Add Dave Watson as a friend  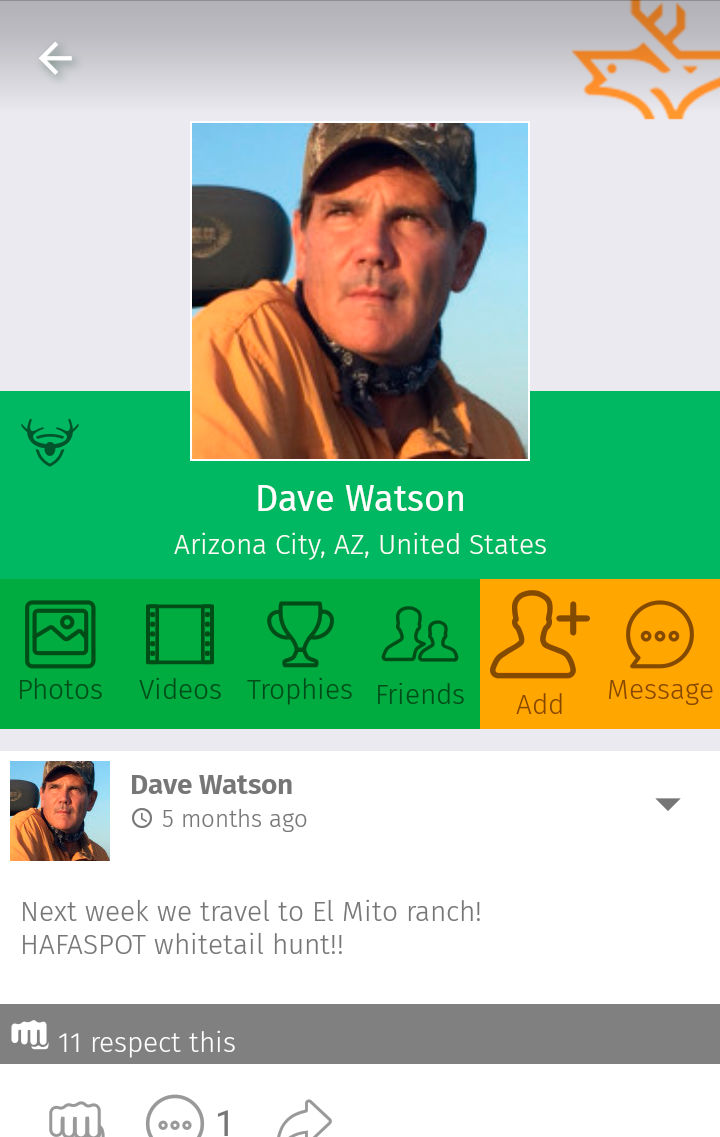click(x=540, y=655)
